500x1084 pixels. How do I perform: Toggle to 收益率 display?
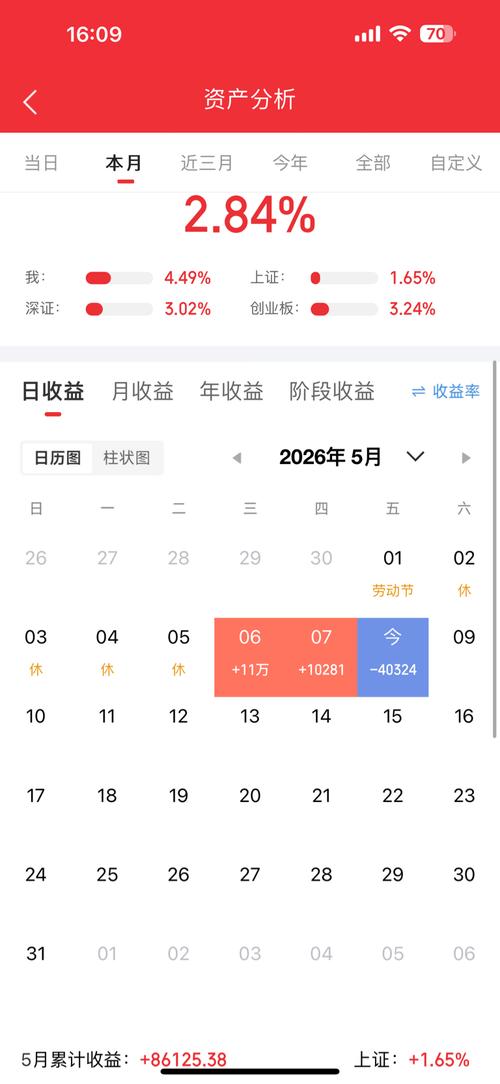tap(445, 391)
